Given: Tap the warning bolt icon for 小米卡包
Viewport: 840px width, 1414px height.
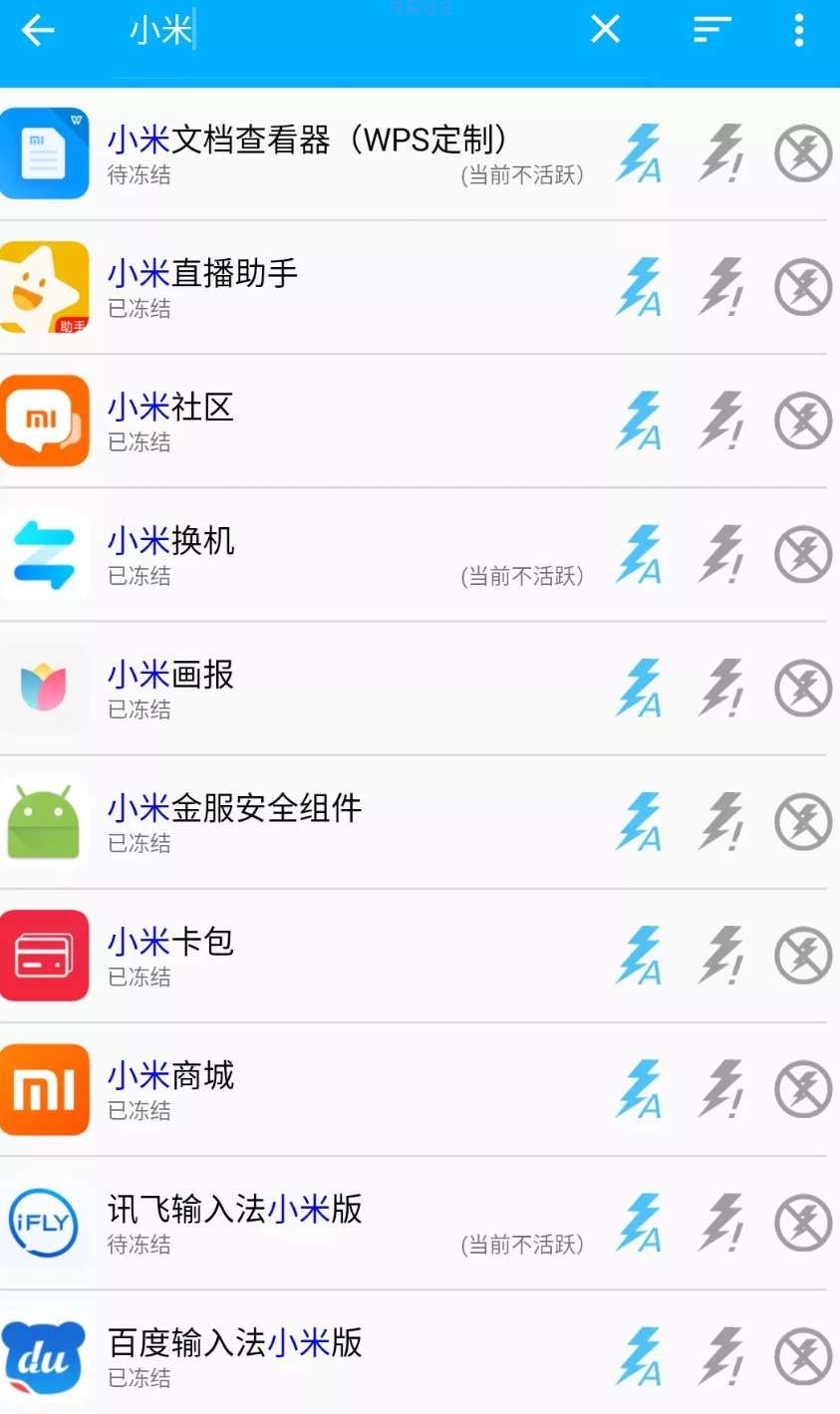Looking at the screenshot, I should click(x=721, y=955).
